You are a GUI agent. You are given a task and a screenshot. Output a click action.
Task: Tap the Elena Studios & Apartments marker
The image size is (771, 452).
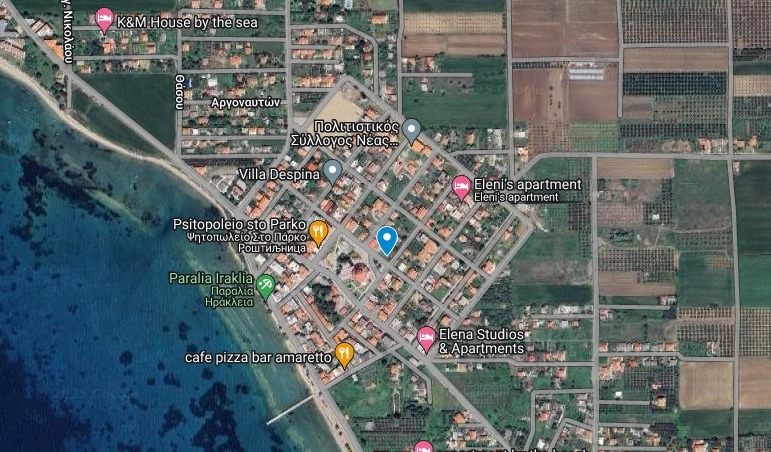pyautogui.click(x=425, y=338)
